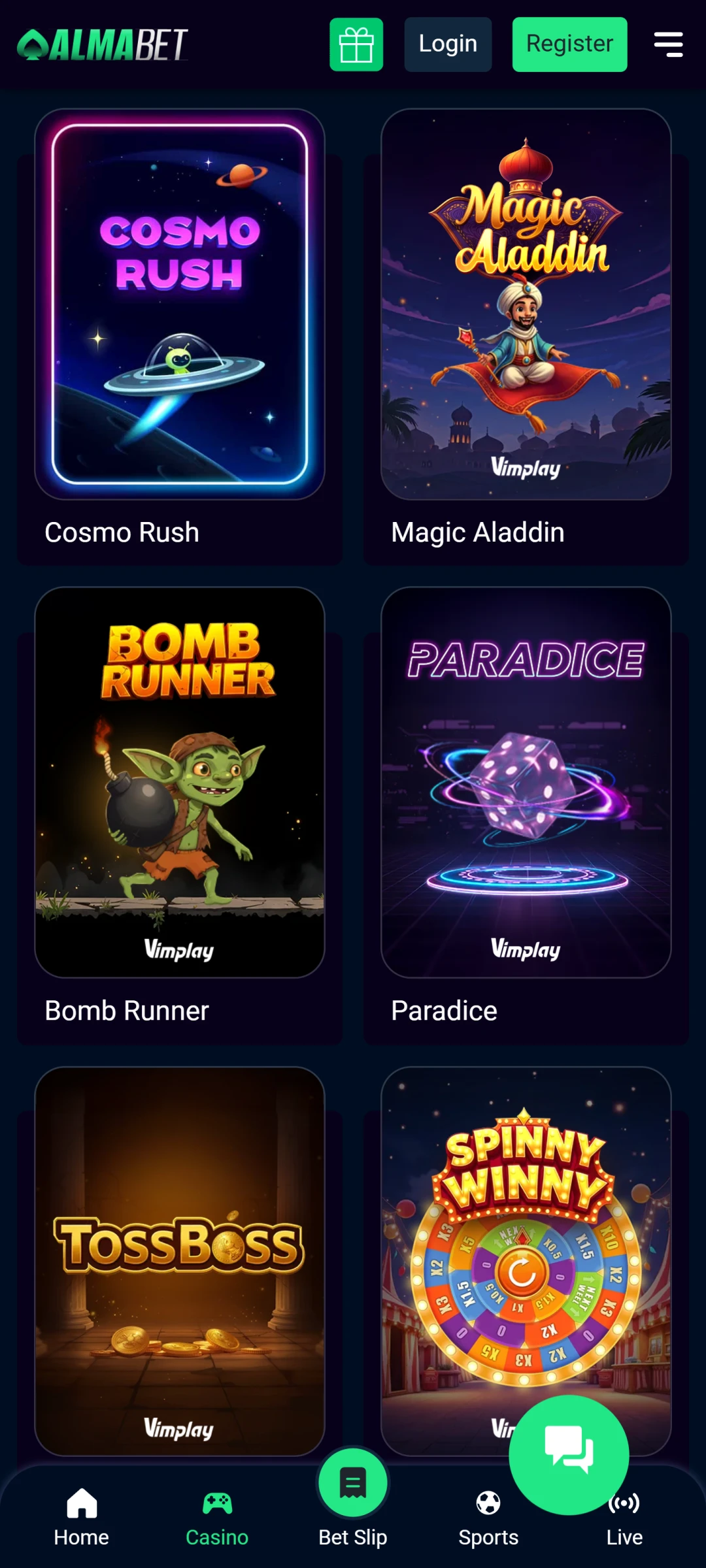Play Bomb Runner

click(x=180, y=782)
